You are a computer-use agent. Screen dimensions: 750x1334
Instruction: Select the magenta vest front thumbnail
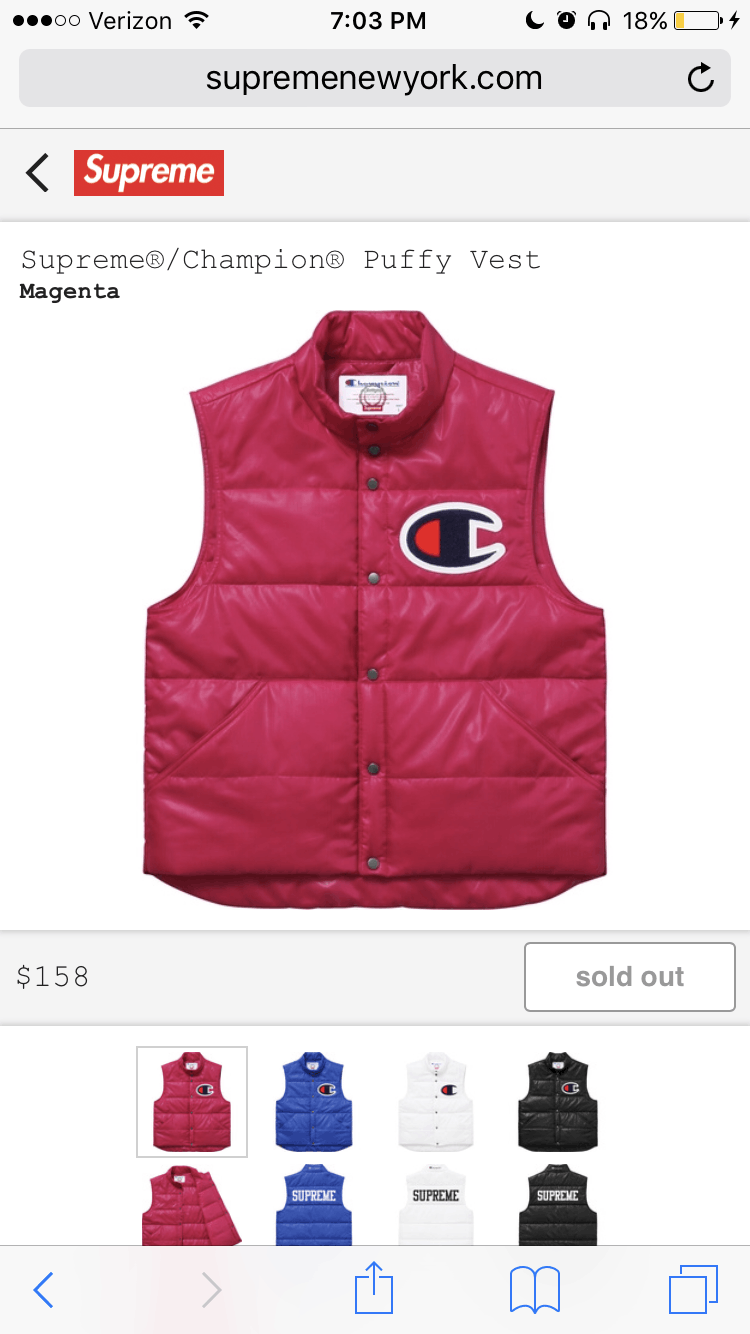click(x=192, y=1101)
